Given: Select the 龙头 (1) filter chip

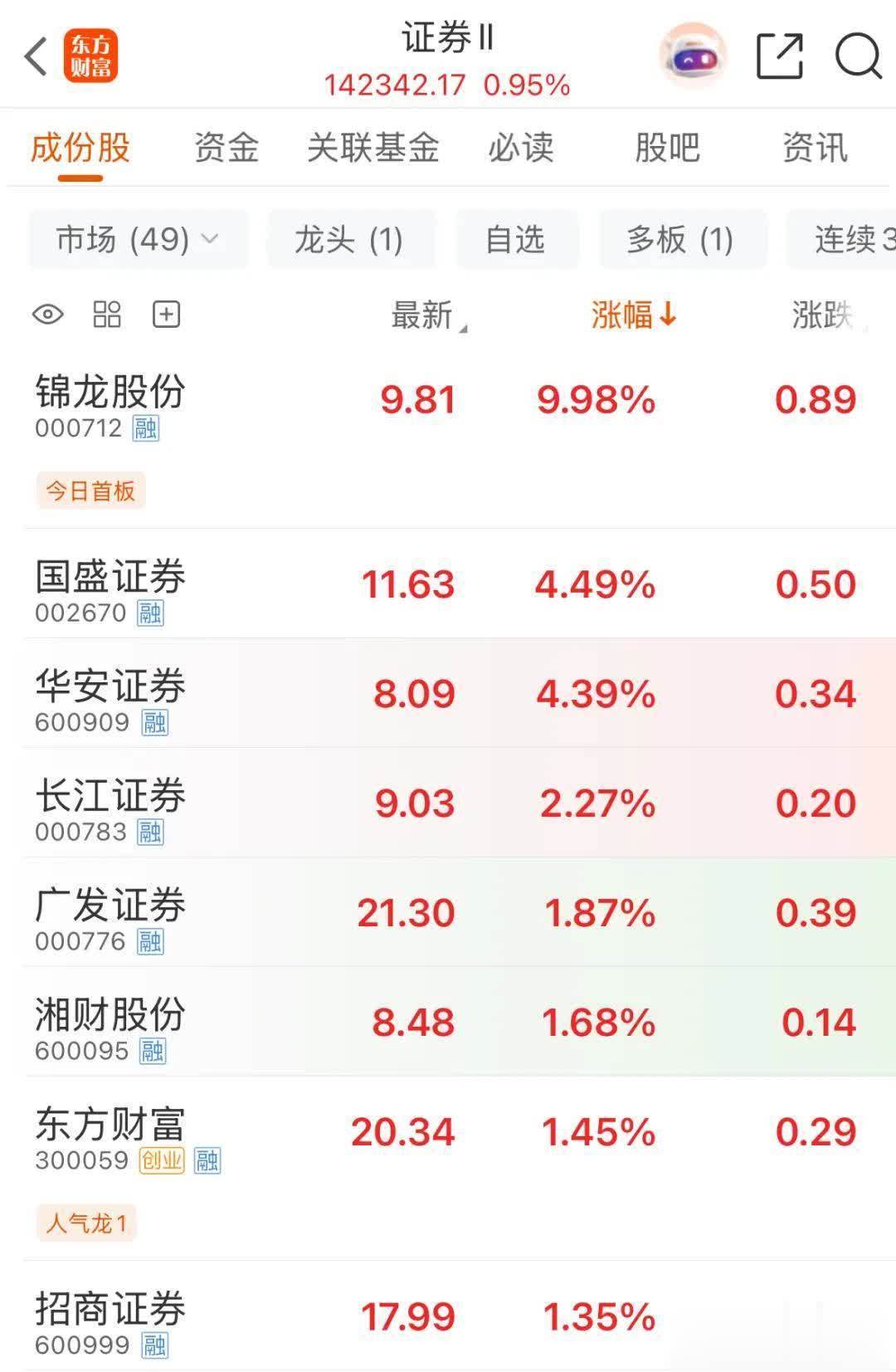Looking at the screenshot, I should [x=350, y=239].
